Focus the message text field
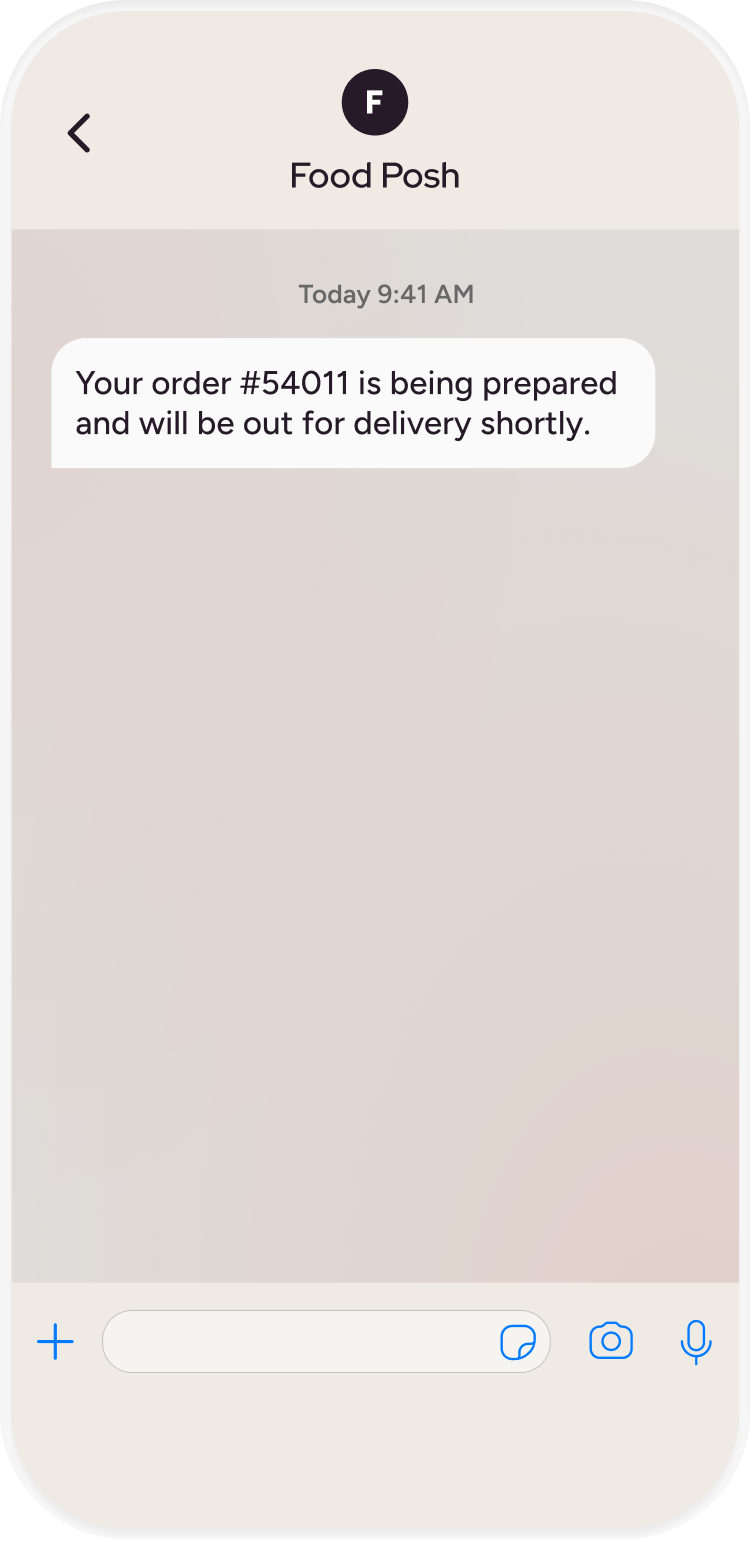This screenshot has height=1541, width=750. [x=300, y=1341]
